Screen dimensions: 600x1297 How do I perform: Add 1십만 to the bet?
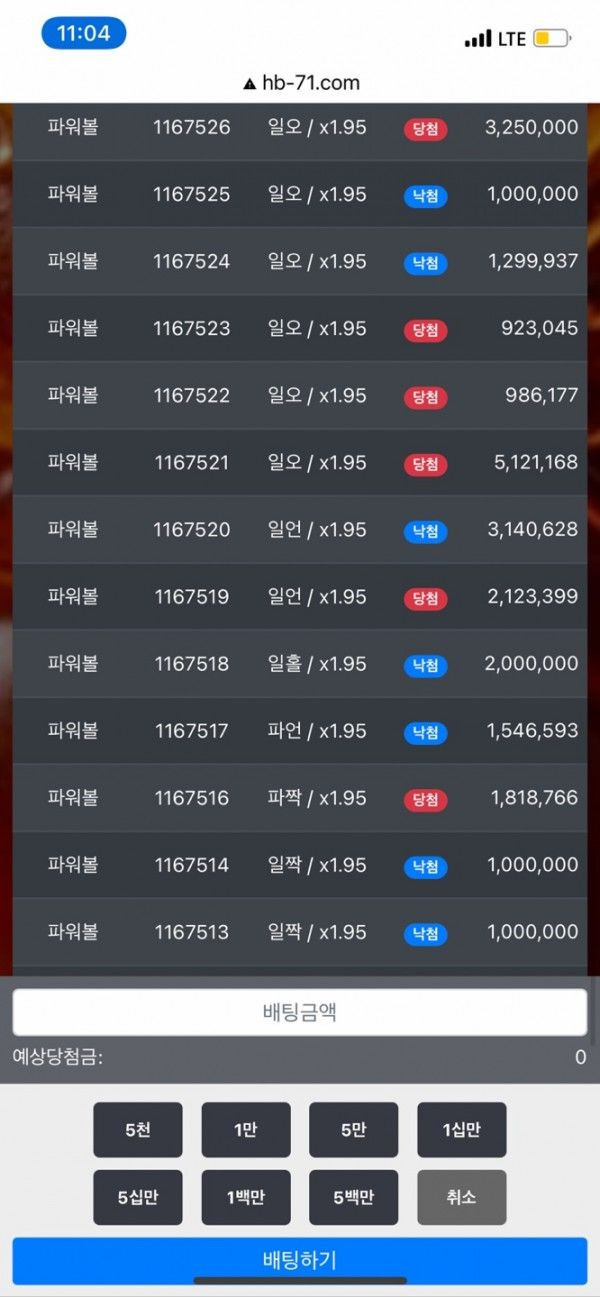pos(461,1130)
